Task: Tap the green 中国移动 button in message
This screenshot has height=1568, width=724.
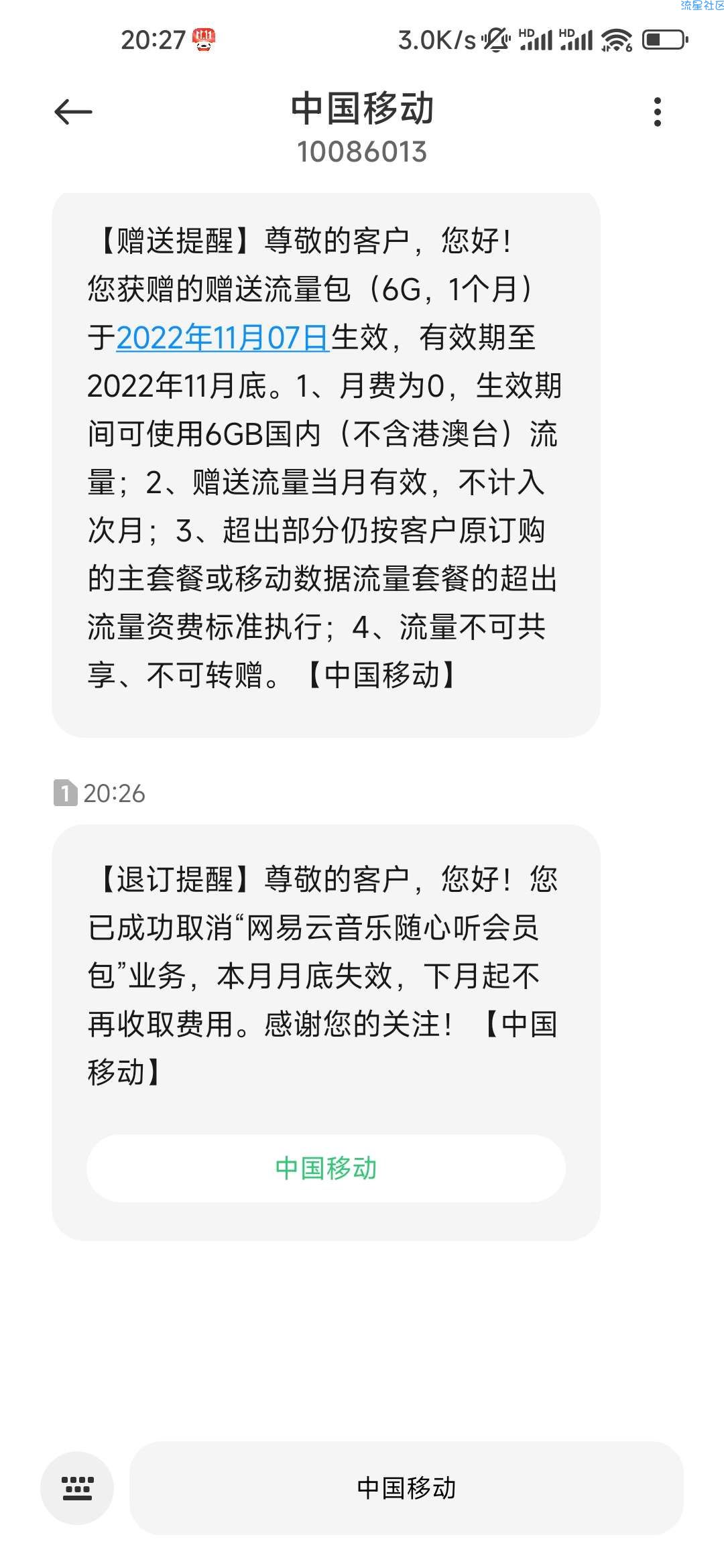Action: click(x=326, y=1168)
